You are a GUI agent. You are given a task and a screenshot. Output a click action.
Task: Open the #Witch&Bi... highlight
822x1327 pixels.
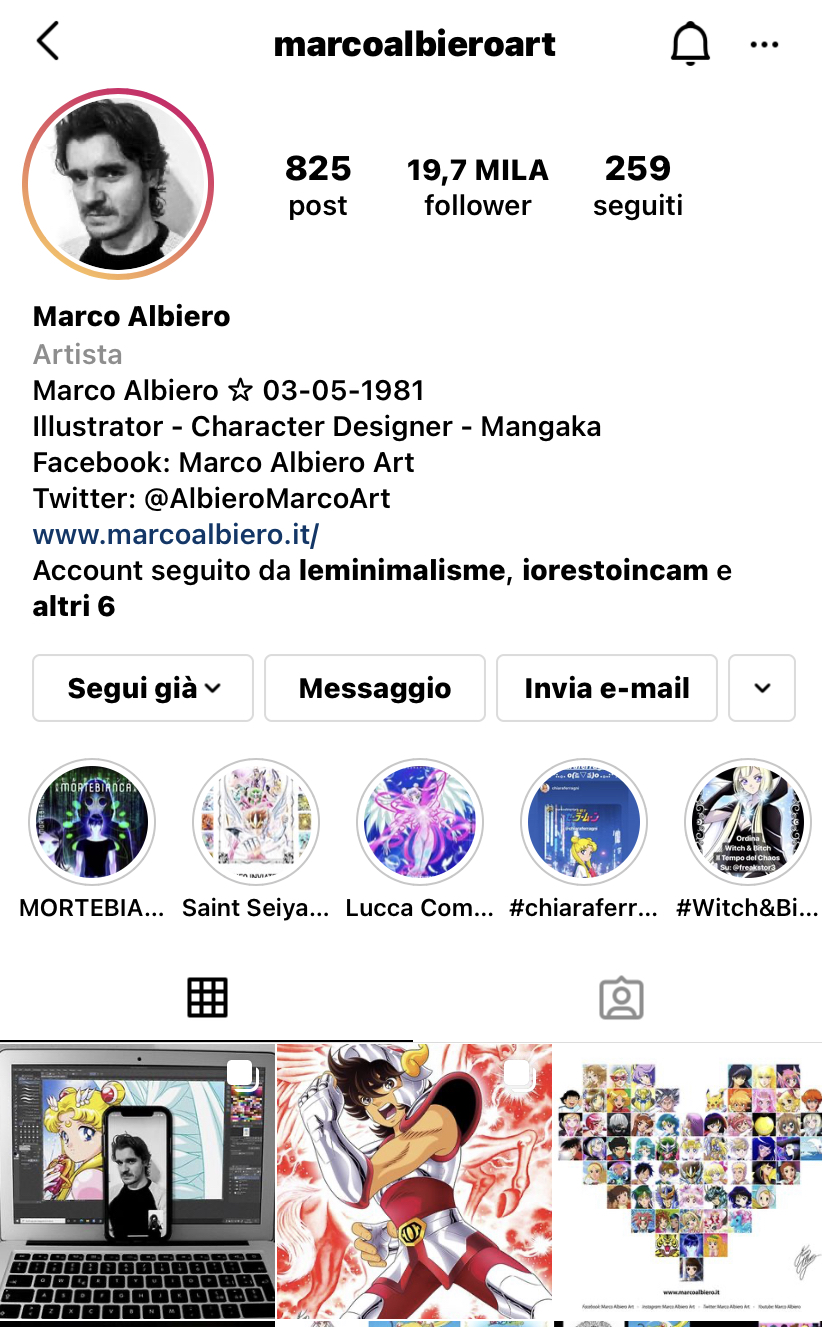point(748,822)
